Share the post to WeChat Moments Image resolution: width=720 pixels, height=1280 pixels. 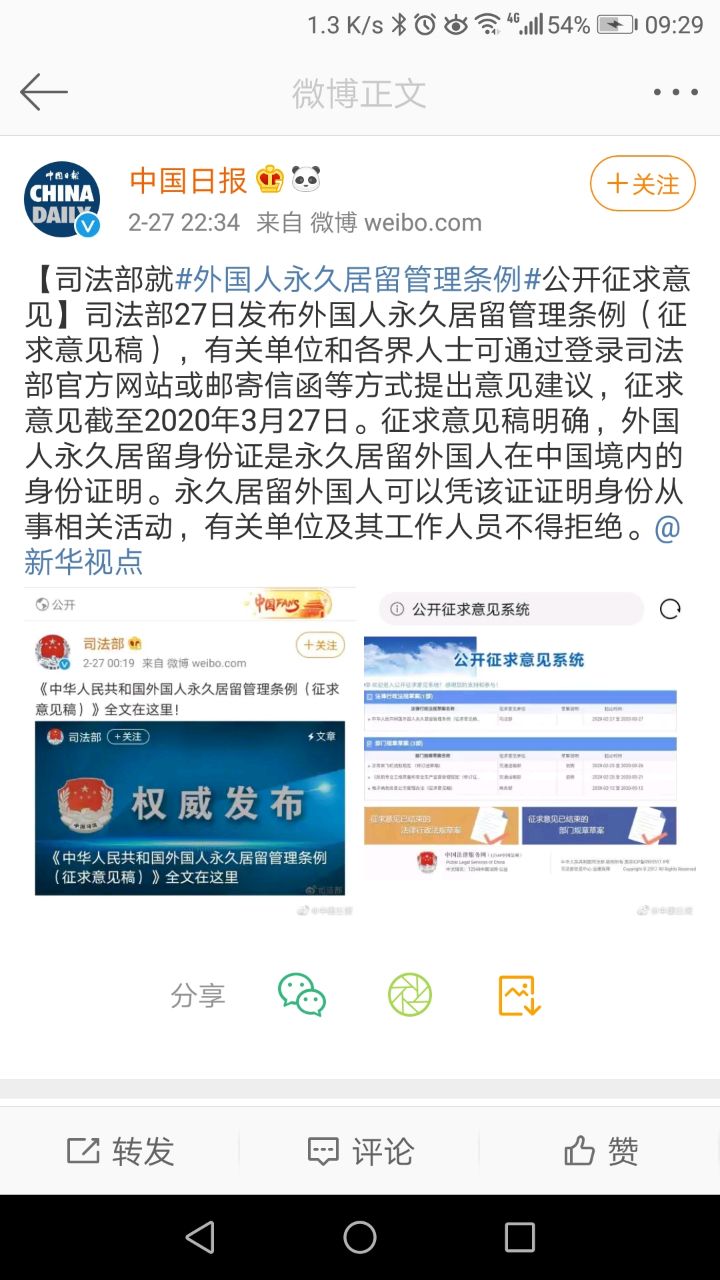tap(410, 995)
